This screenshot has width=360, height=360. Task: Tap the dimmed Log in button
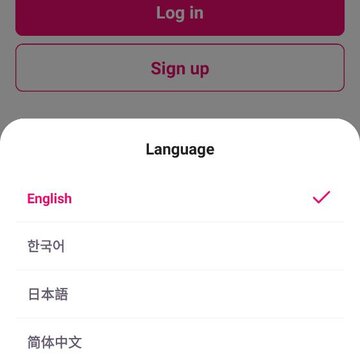coord(180,16)
